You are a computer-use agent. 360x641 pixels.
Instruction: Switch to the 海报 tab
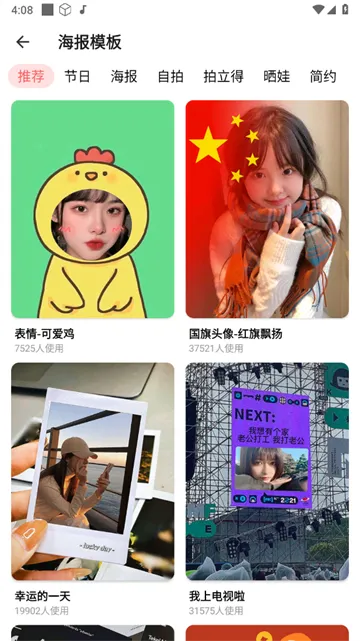[x=124, y=76]
